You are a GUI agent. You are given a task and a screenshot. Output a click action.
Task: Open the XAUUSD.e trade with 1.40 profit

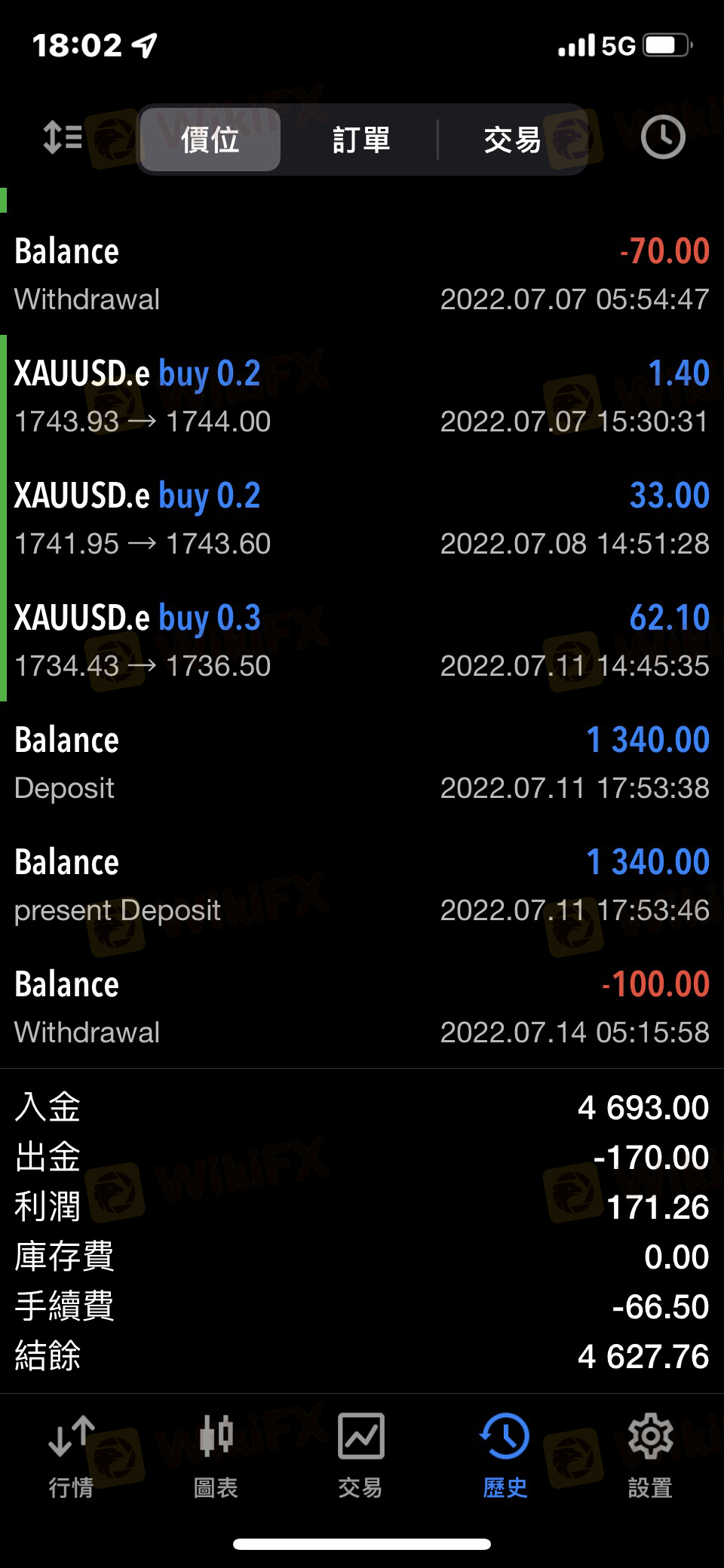362,397
